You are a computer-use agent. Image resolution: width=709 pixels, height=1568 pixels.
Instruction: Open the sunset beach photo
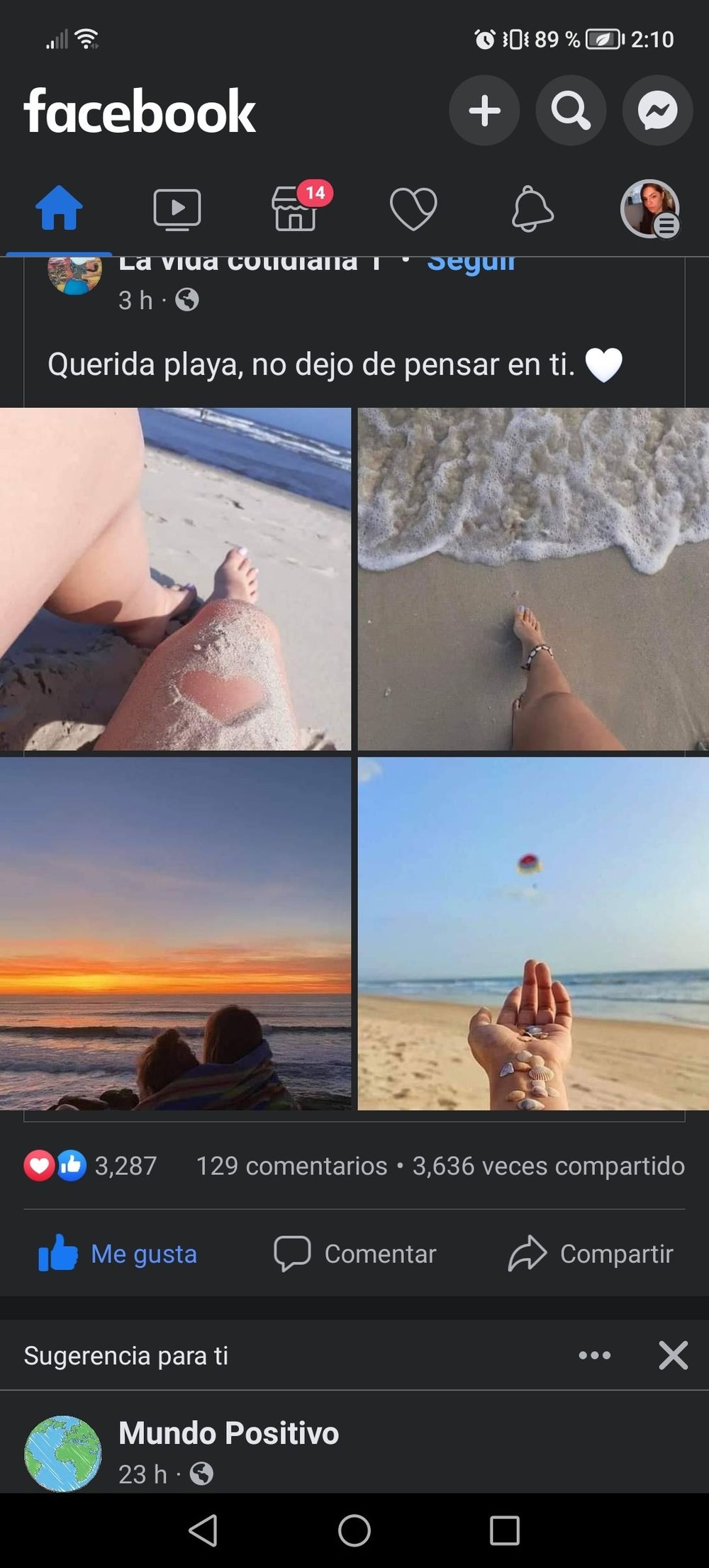[x=175, y=933]
